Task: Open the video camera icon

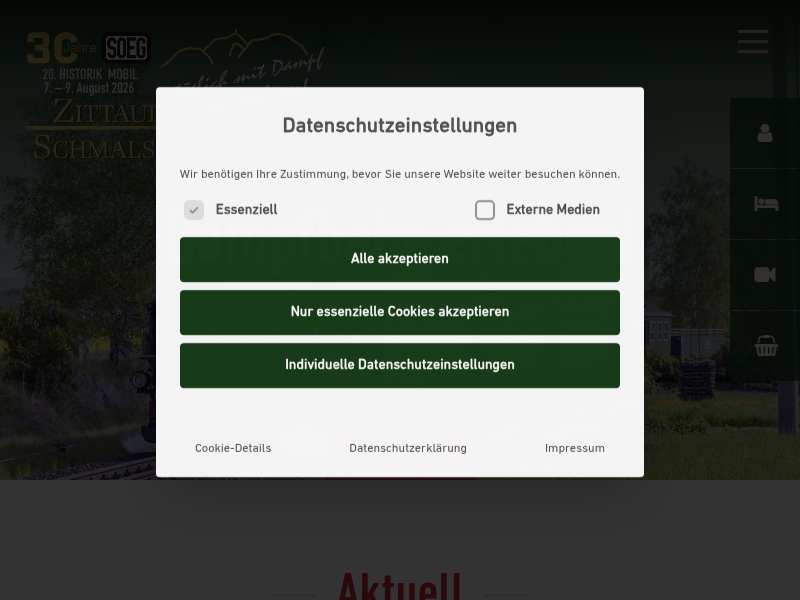Action: [765, 275]
